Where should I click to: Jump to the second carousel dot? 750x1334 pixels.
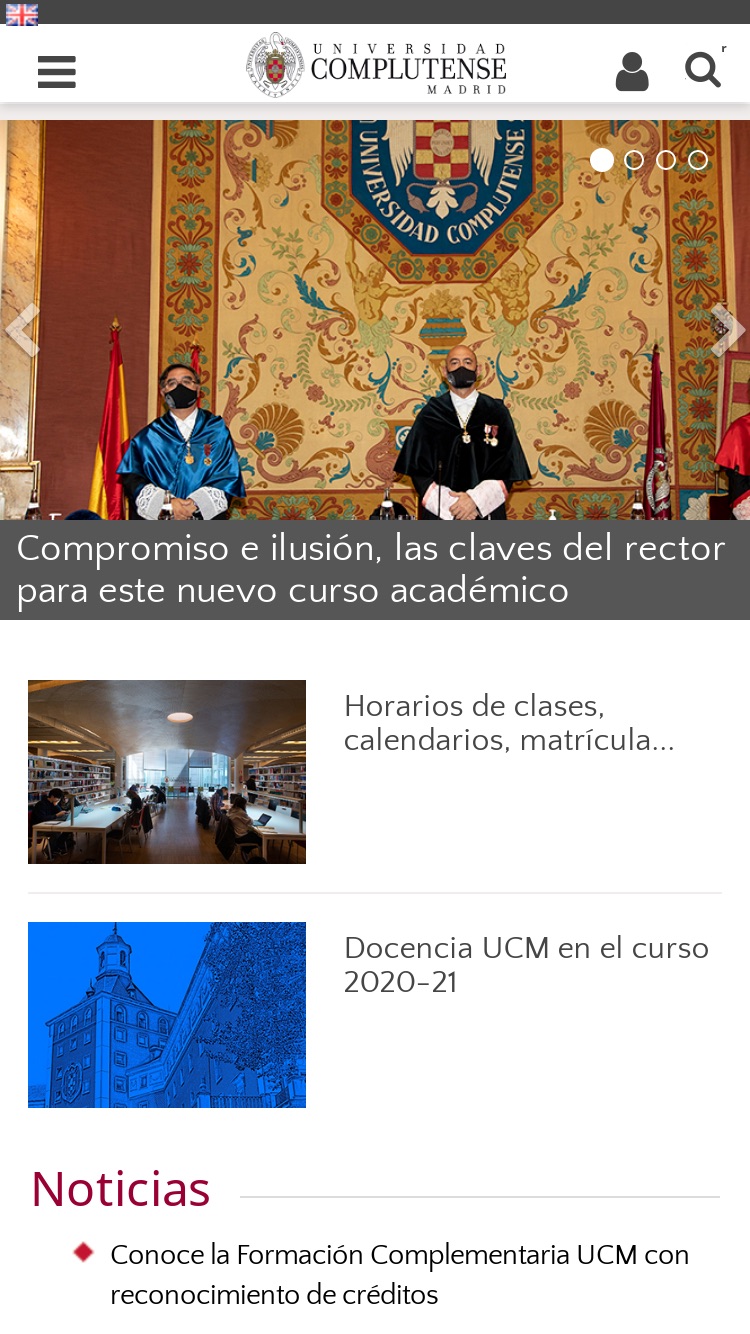pyautogui.click(x=634, y=160)
